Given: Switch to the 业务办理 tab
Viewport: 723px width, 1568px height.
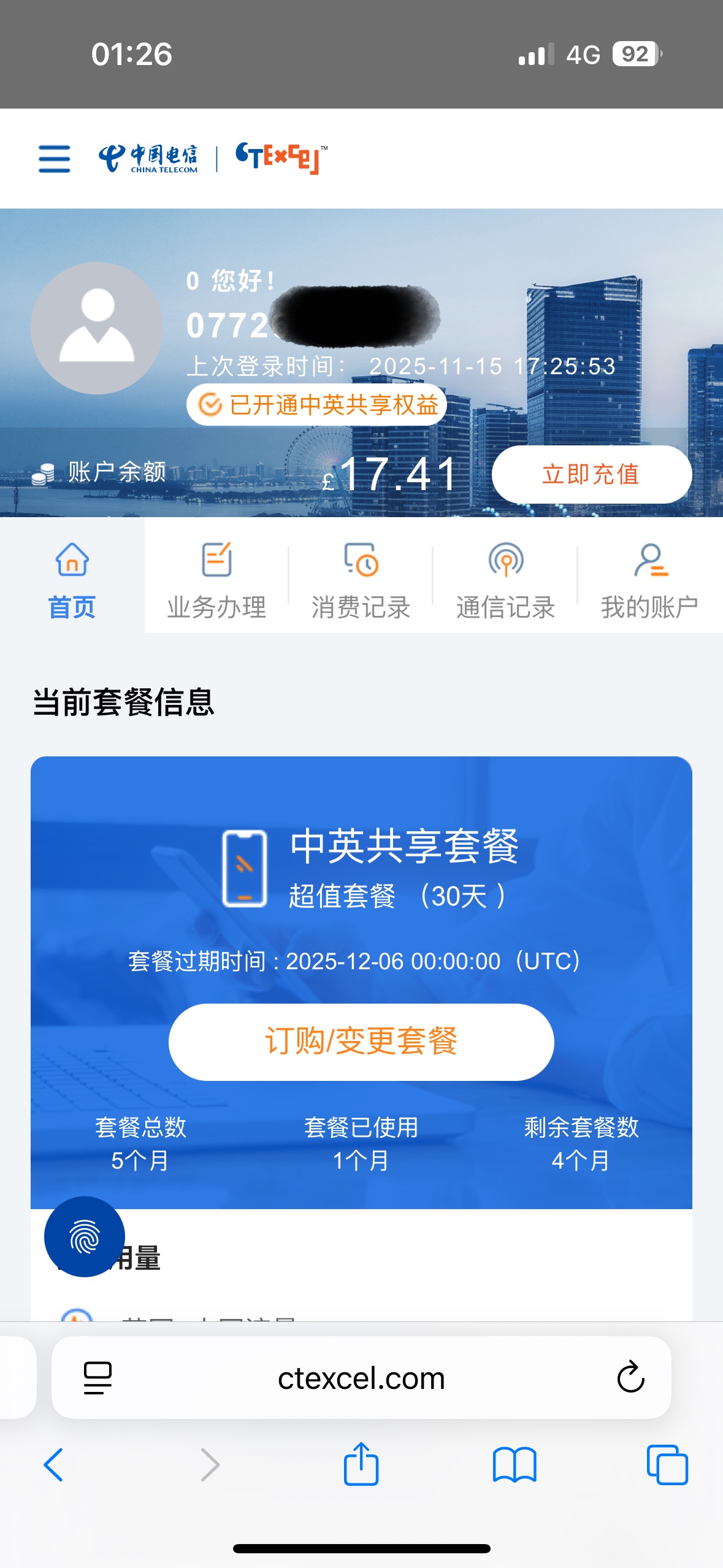Looking at the screenshot, I should (x=216, y=580).
